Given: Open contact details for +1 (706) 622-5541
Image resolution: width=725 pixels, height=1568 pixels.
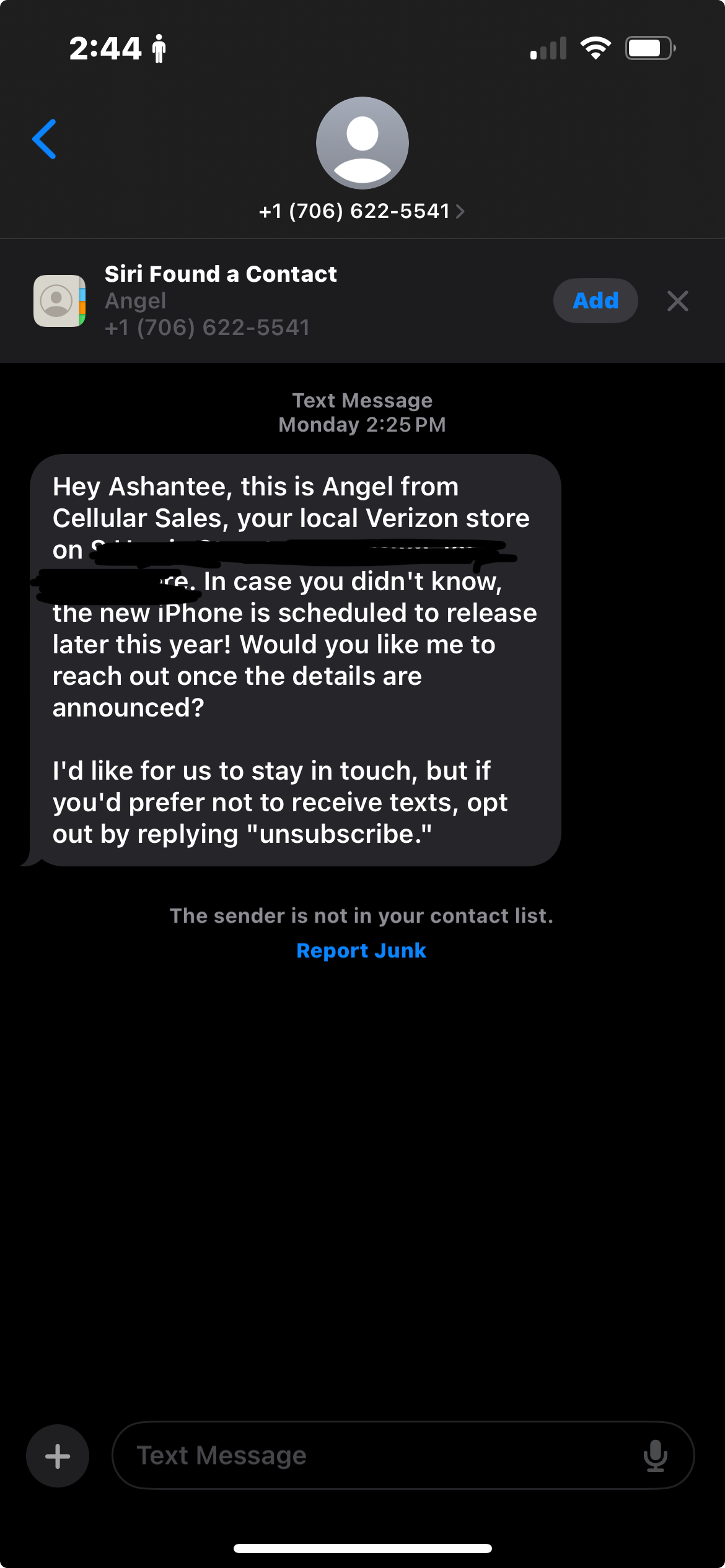Looking at the screenshot, I should point(362,211).
